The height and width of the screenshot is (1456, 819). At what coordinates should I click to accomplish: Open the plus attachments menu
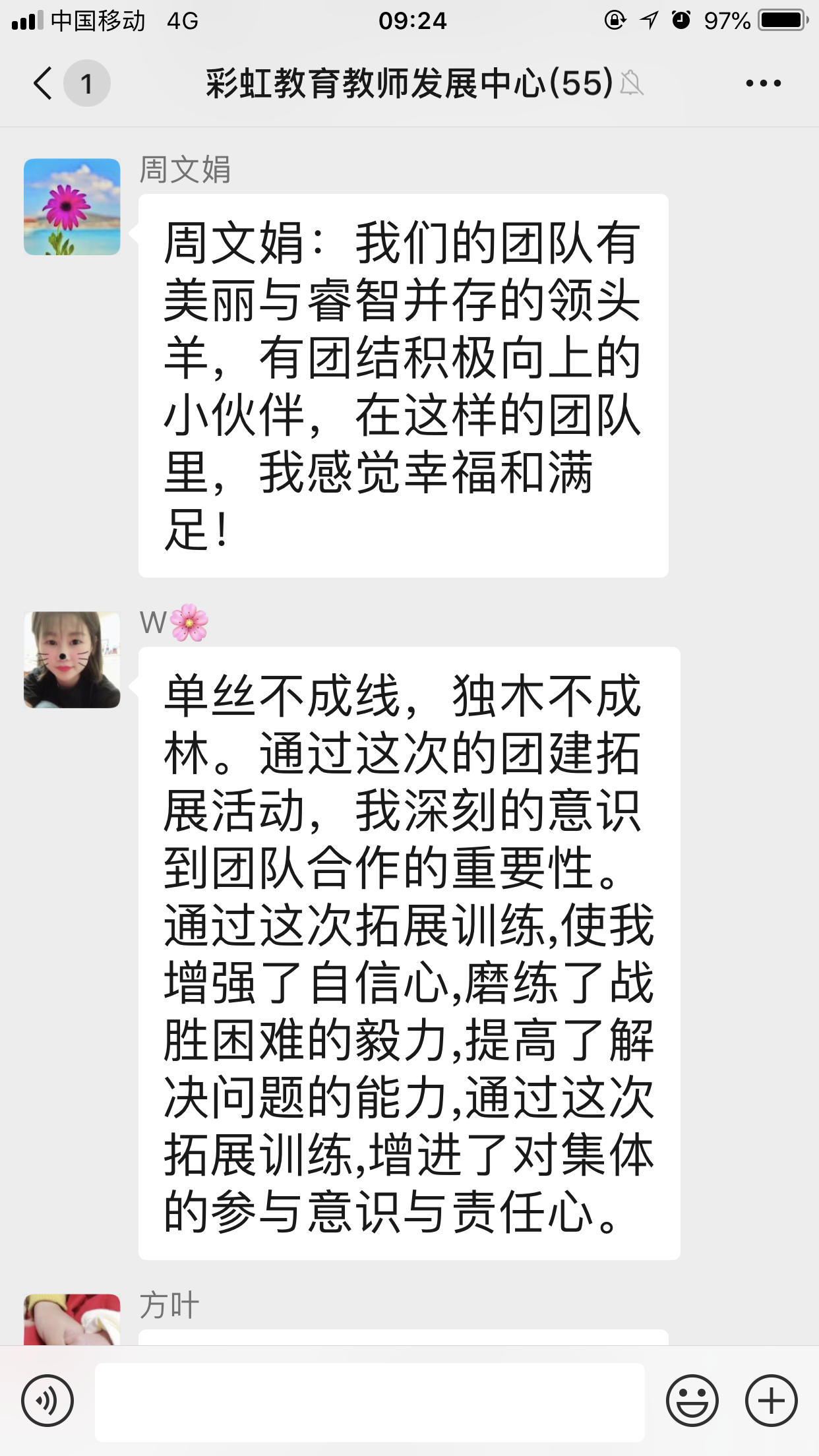[771, 1401]
